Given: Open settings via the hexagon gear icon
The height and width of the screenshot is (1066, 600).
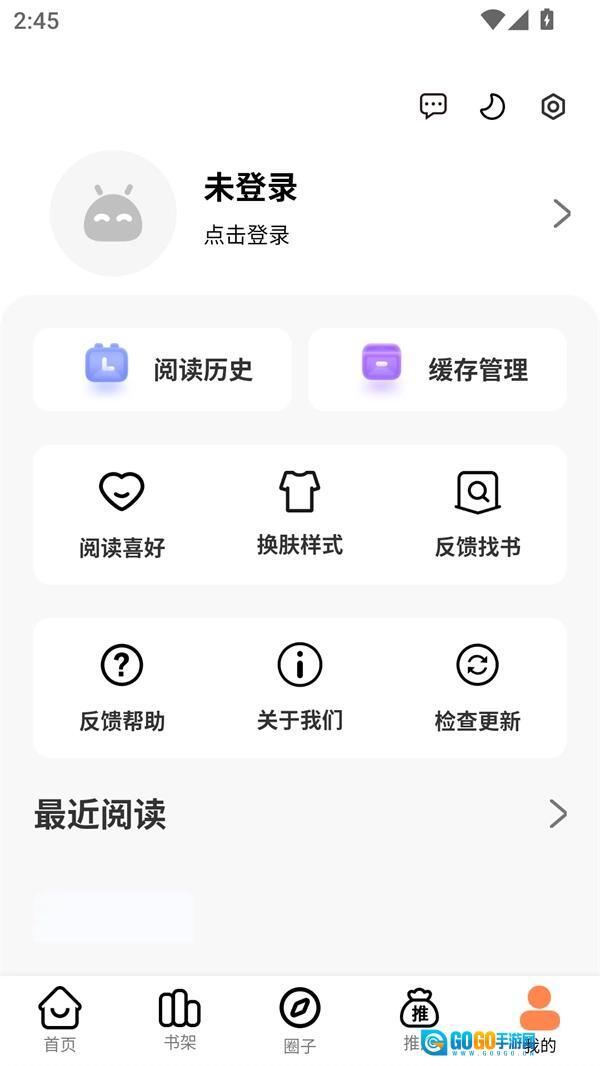Looking at the screenshot, I should click(553, 106).
